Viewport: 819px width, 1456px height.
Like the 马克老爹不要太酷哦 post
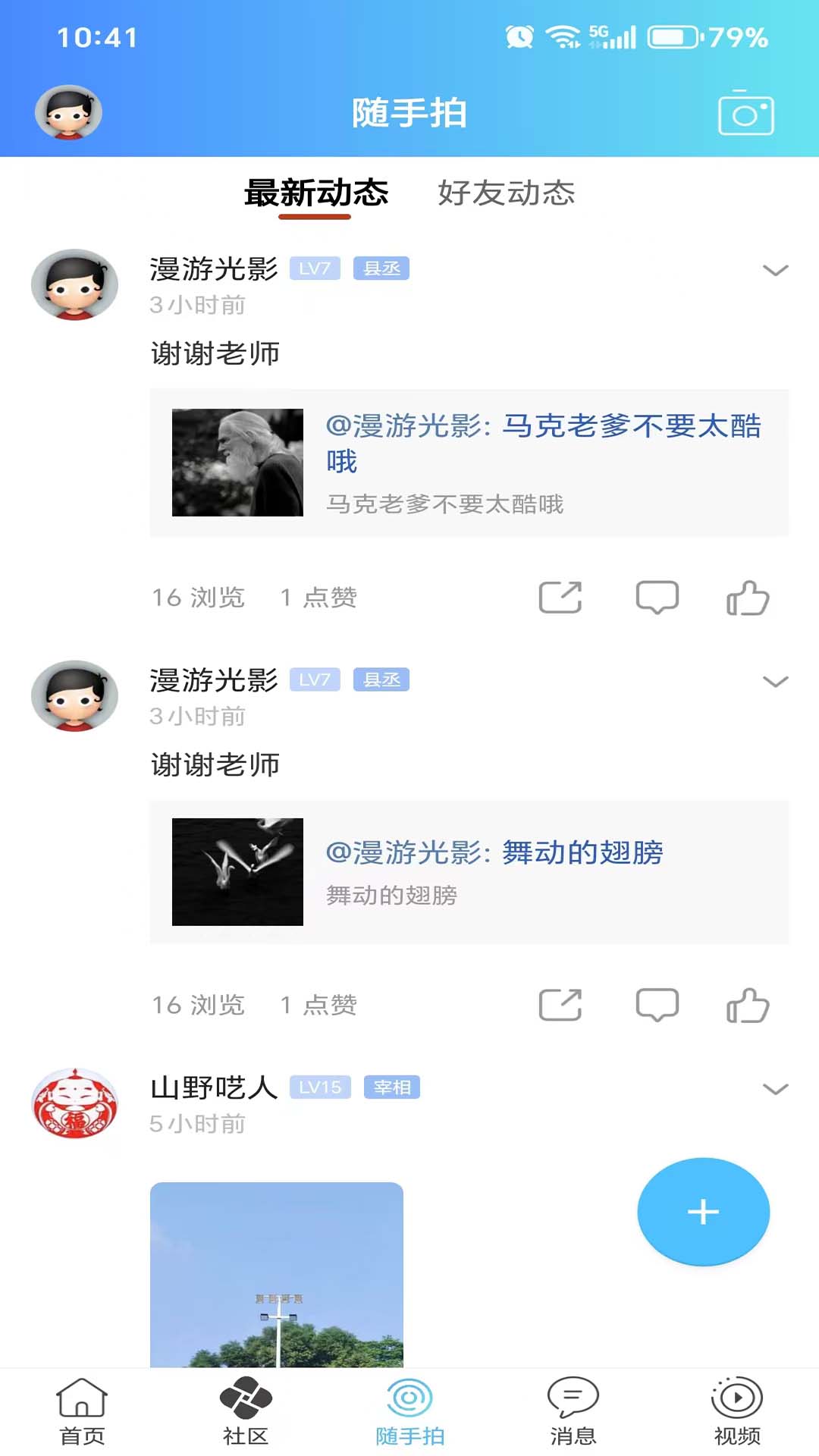point(748,597)
